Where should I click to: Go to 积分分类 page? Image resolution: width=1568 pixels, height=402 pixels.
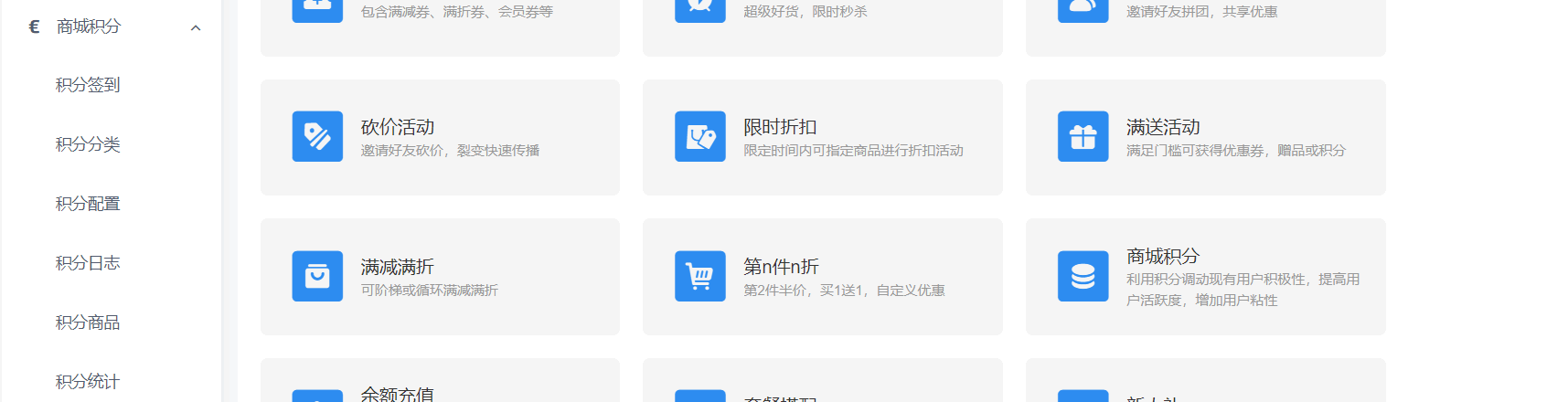coord(88,144)
